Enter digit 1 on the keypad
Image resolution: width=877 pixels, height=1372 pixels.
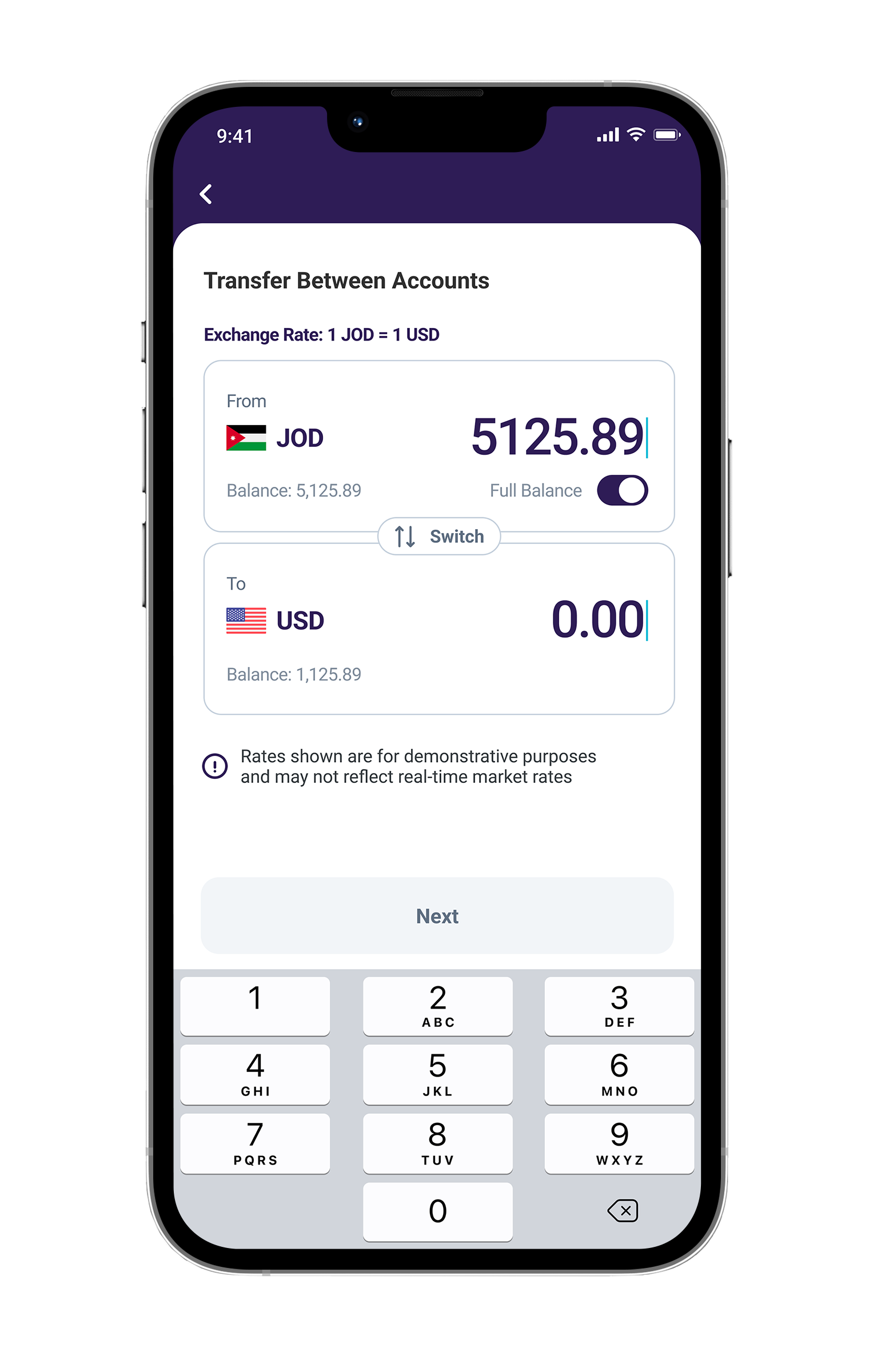click(x=255, y=1006)
